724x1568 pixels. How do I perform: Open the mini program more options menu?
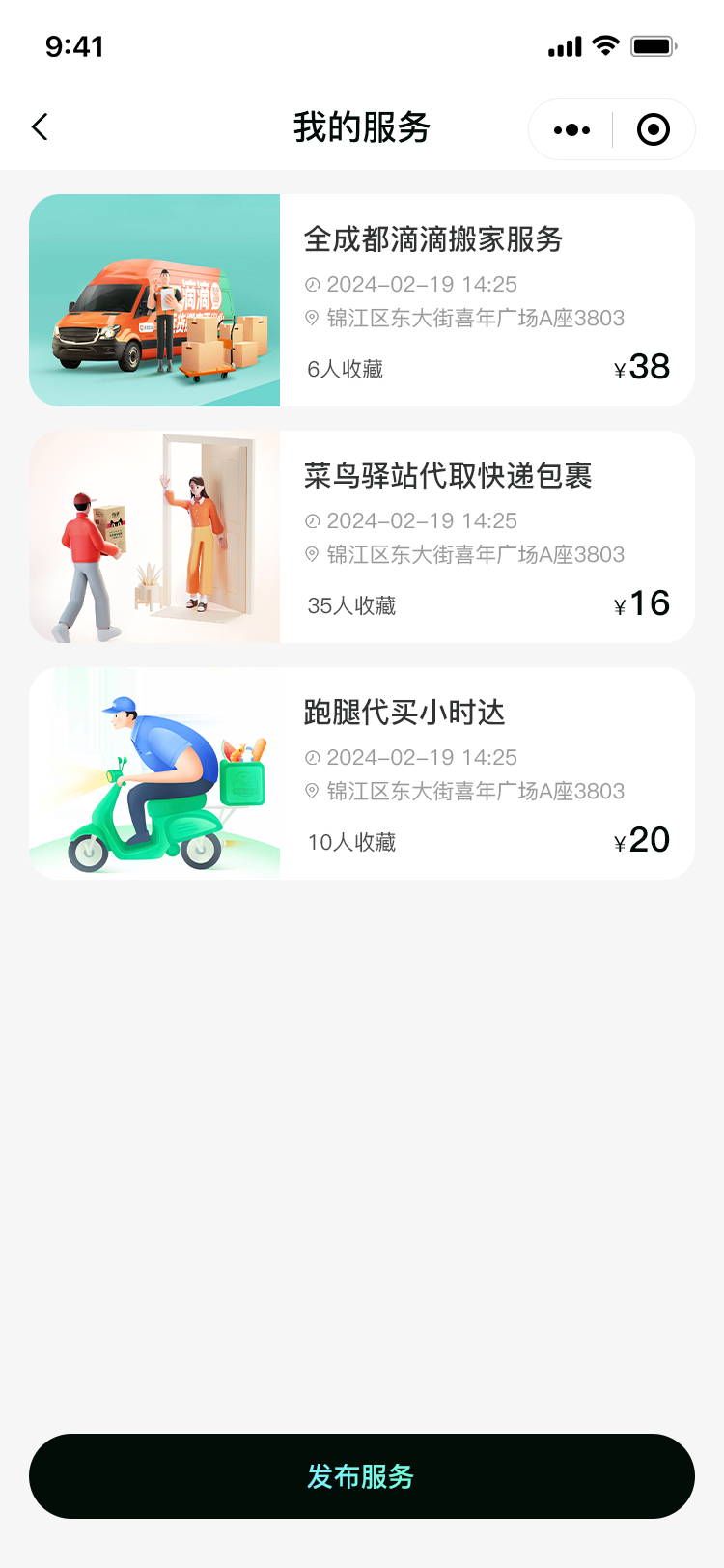571,129
